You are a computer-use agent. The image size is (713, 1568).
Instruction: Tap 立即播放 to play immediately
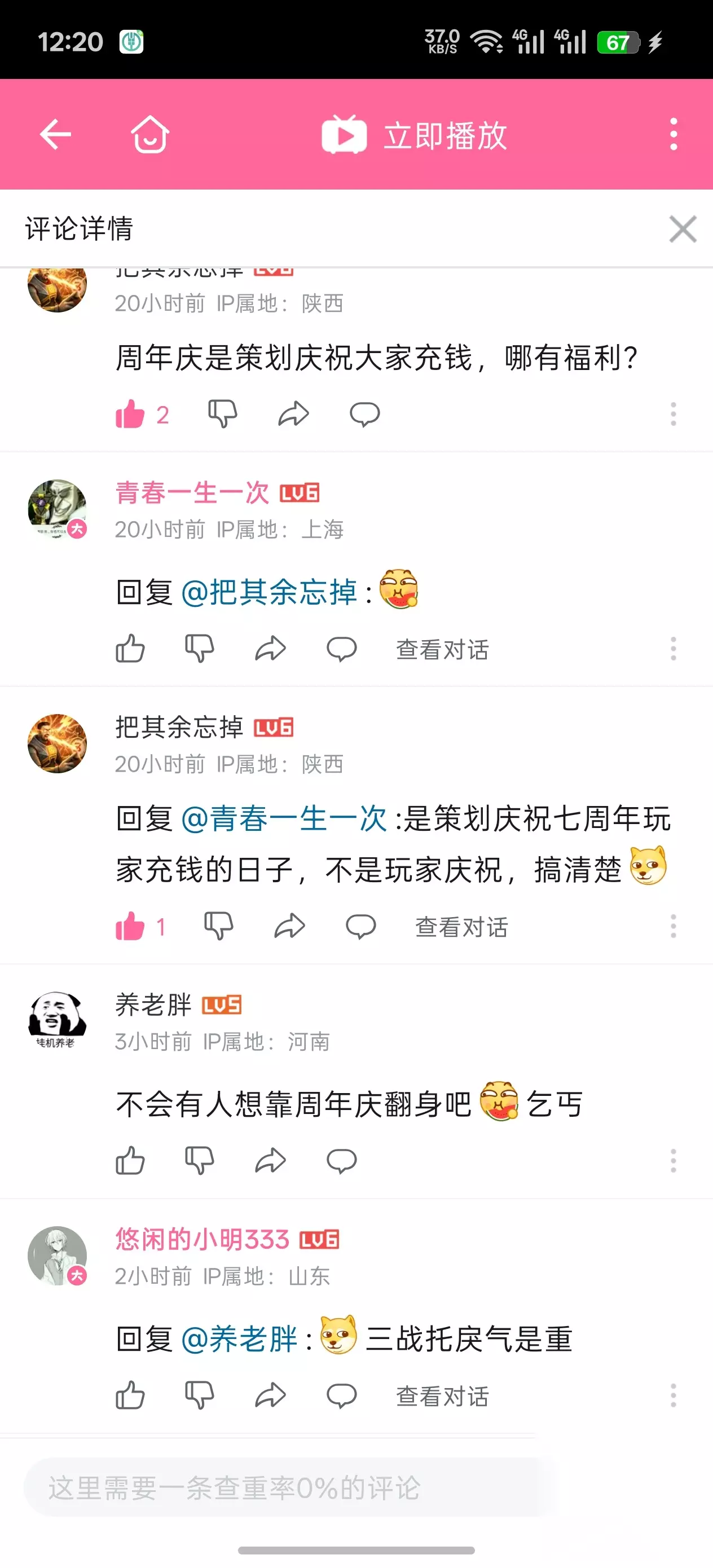point(414,135)
